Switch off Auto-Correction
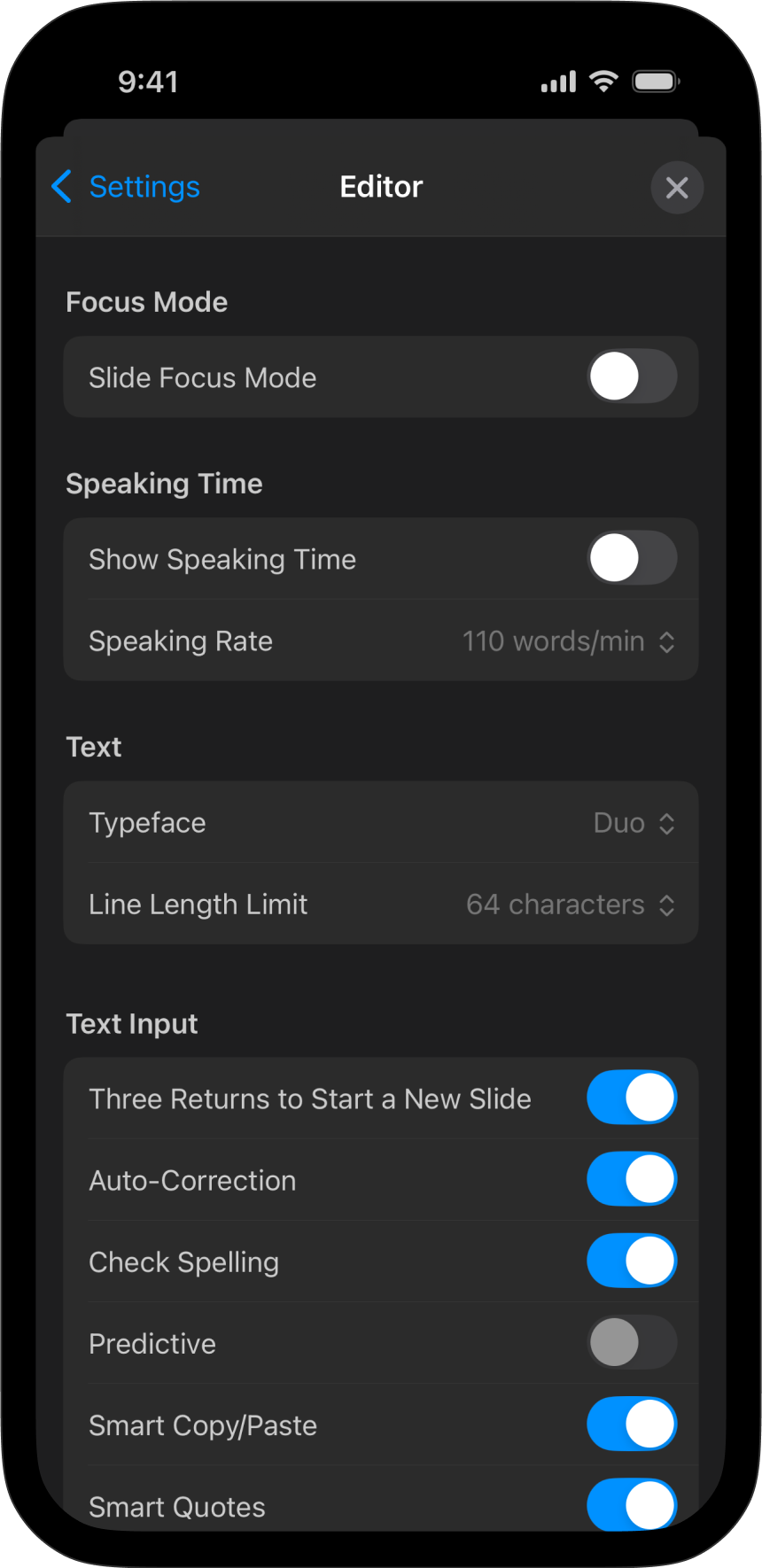762x1568 pixels. (632, 1180)
